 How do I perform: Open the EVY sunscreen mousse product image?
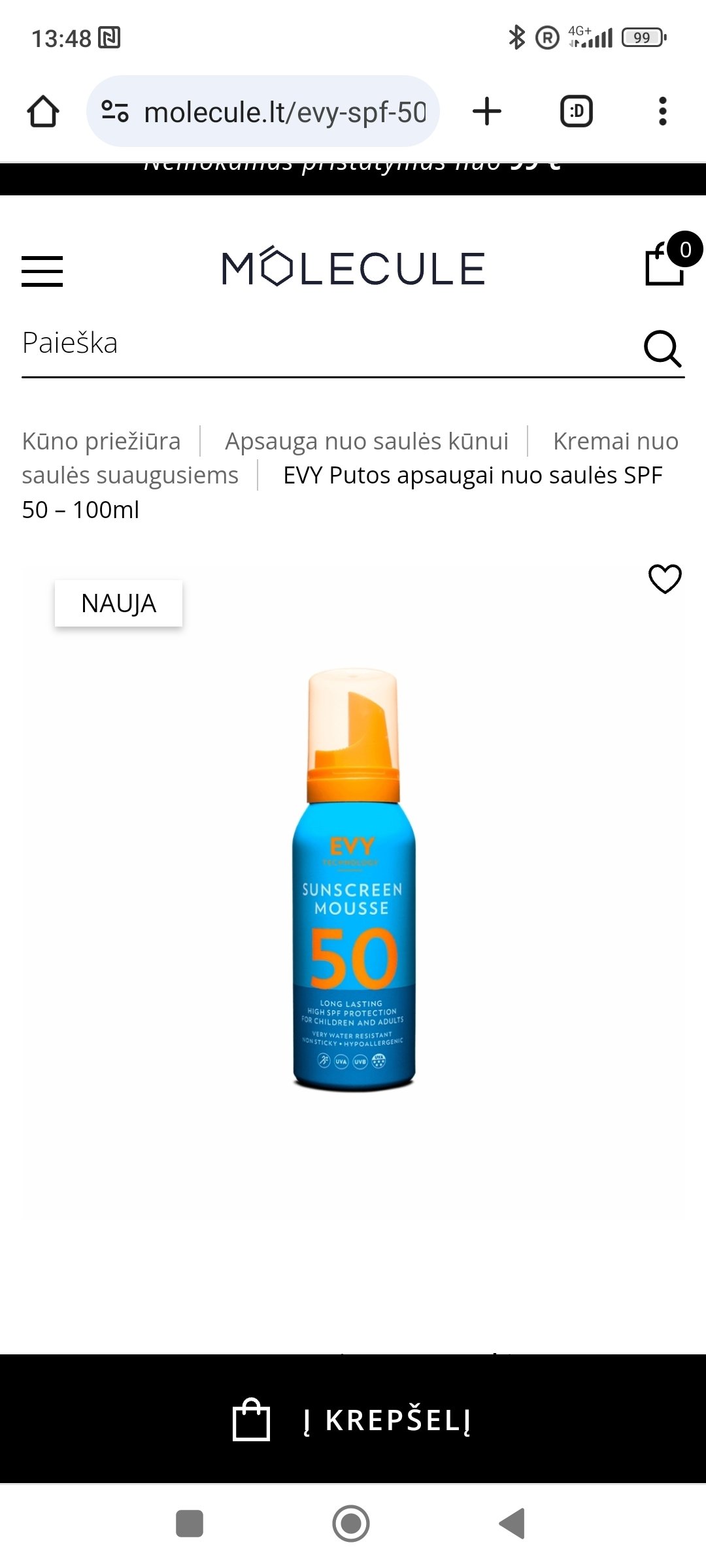point(354,879)
